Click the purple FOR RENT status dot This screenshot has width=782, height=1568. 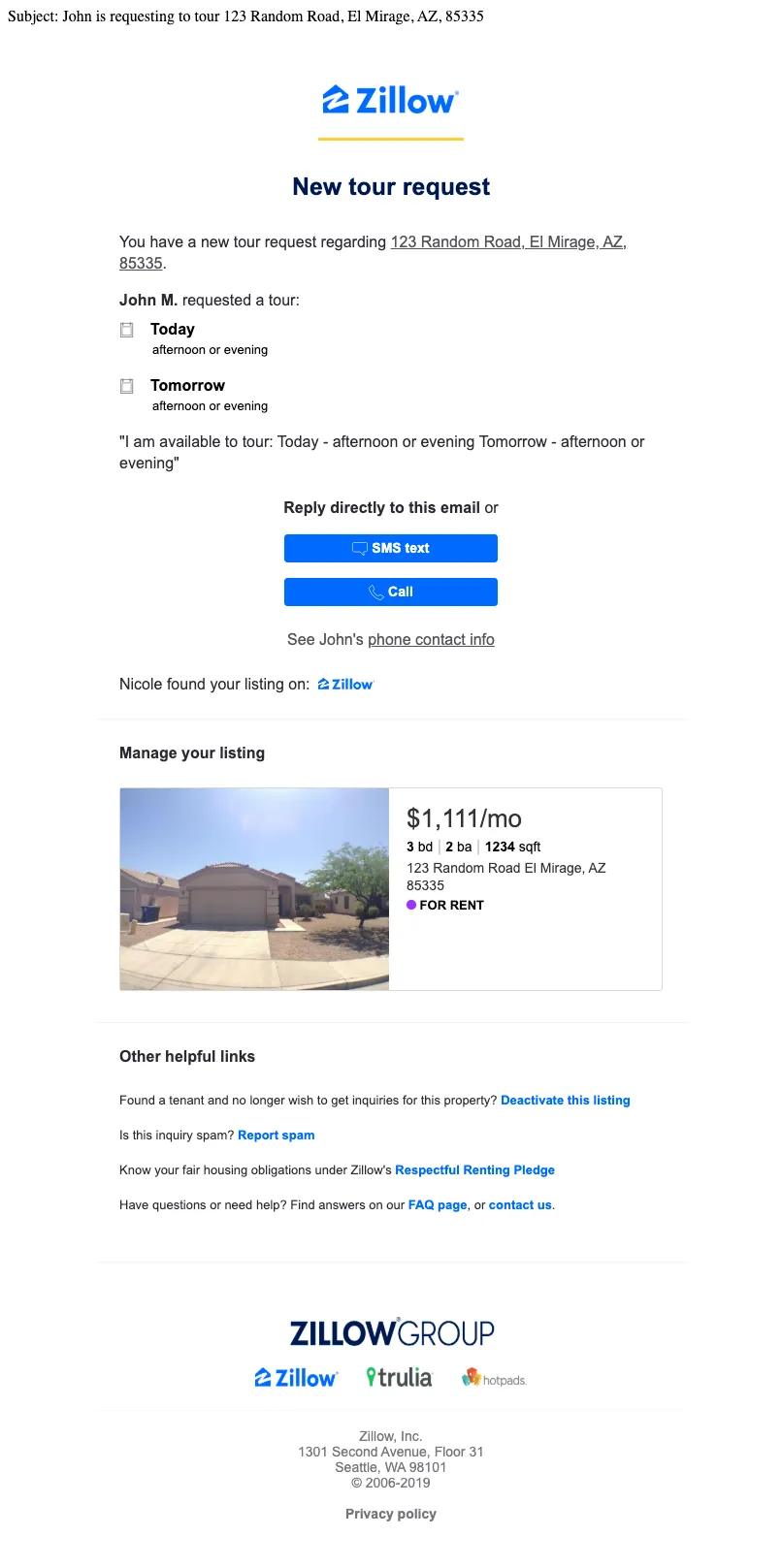point(411,905)
